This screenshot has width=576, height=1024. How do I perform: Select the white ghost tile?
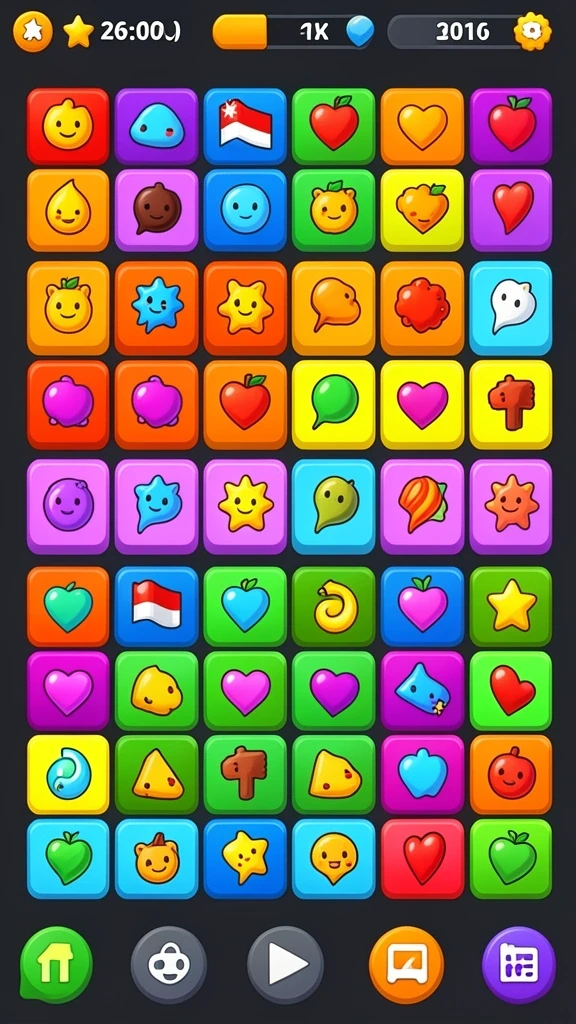tap(511, 308)
